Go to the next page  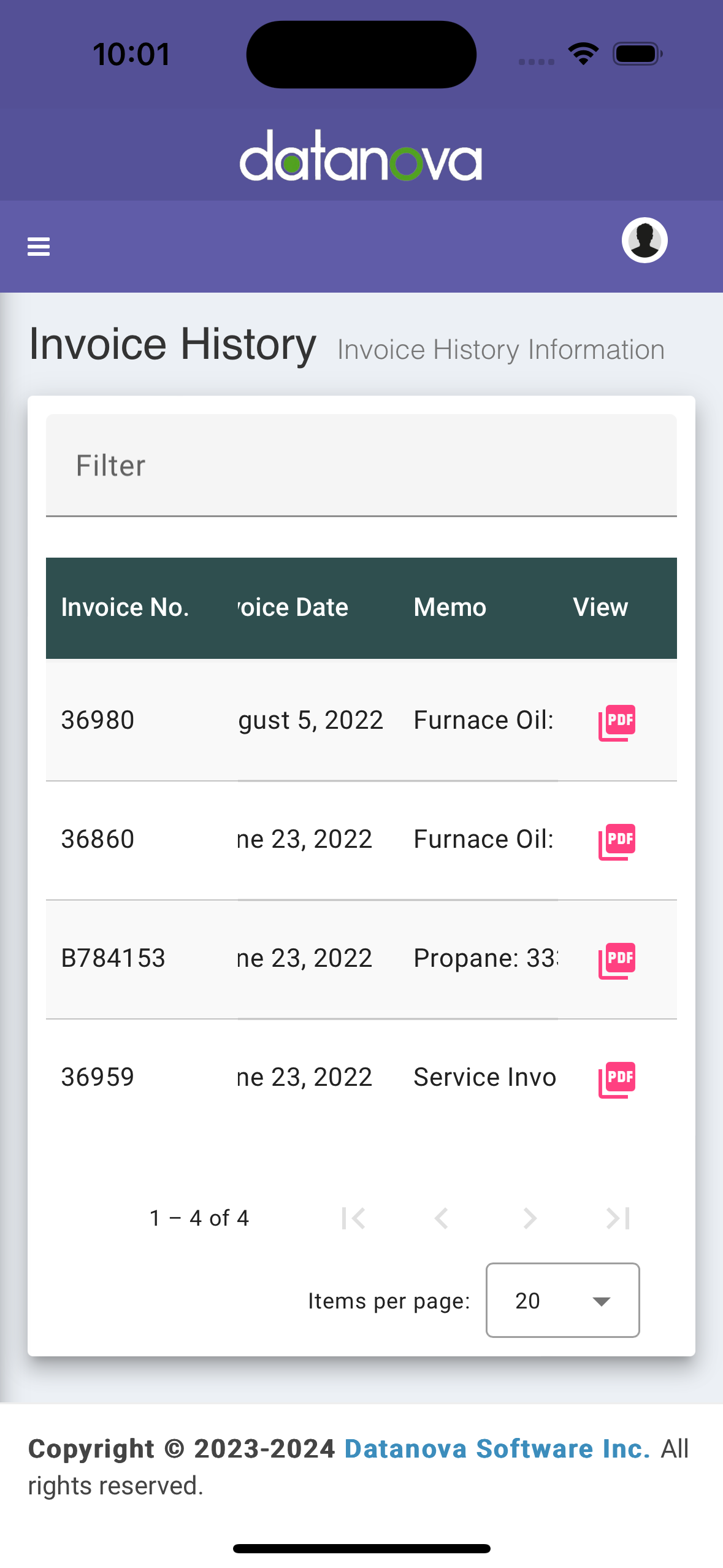point(530,1218)
